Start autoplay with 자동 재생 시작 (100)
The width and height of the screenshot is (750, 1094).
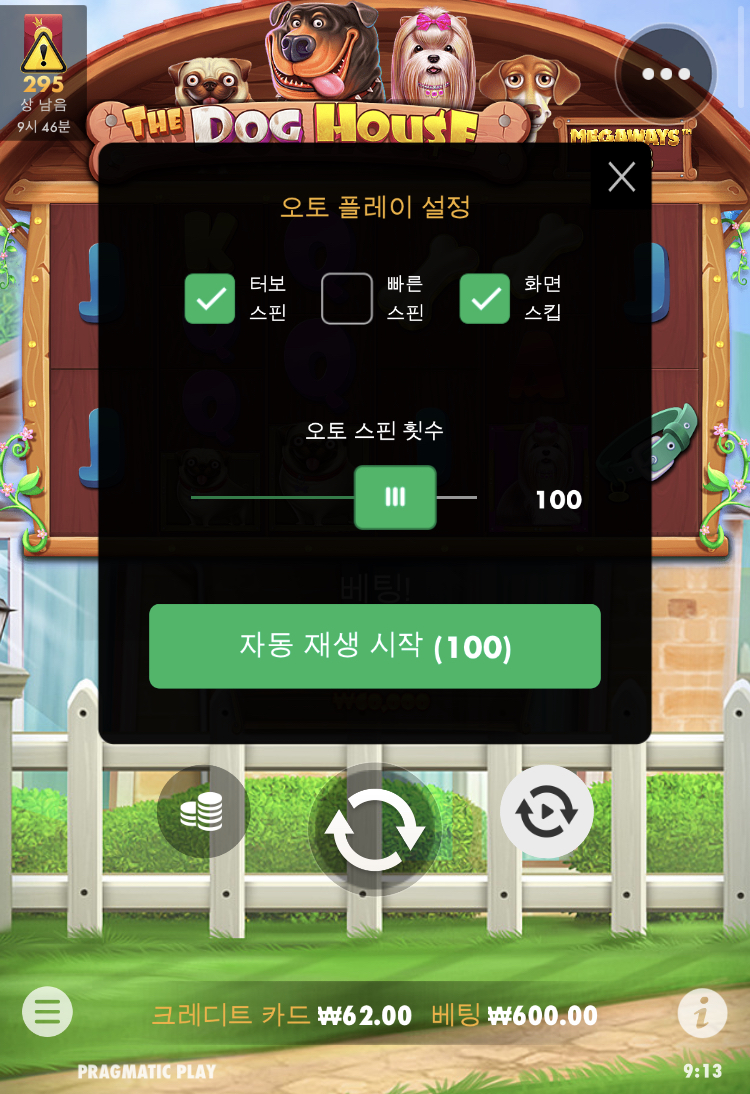click(x=375, y=646)
